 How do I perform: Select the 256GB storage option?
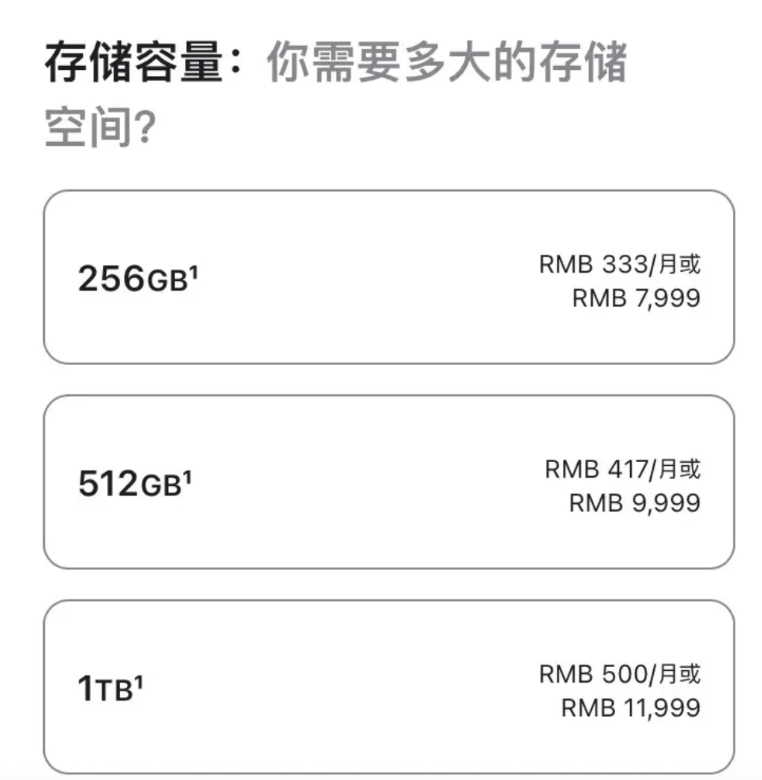click(x=388, y=278)
